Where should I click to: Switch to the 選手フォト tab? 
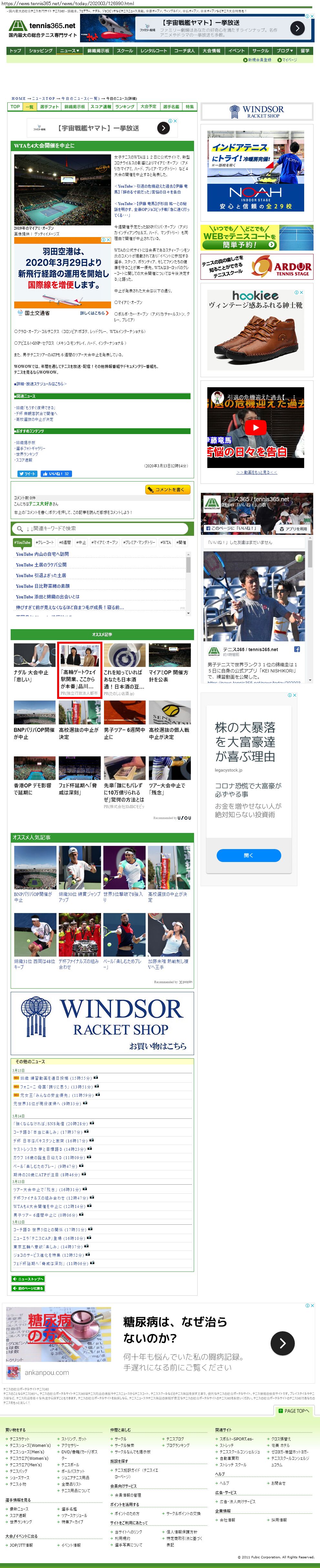coord(49,107)
